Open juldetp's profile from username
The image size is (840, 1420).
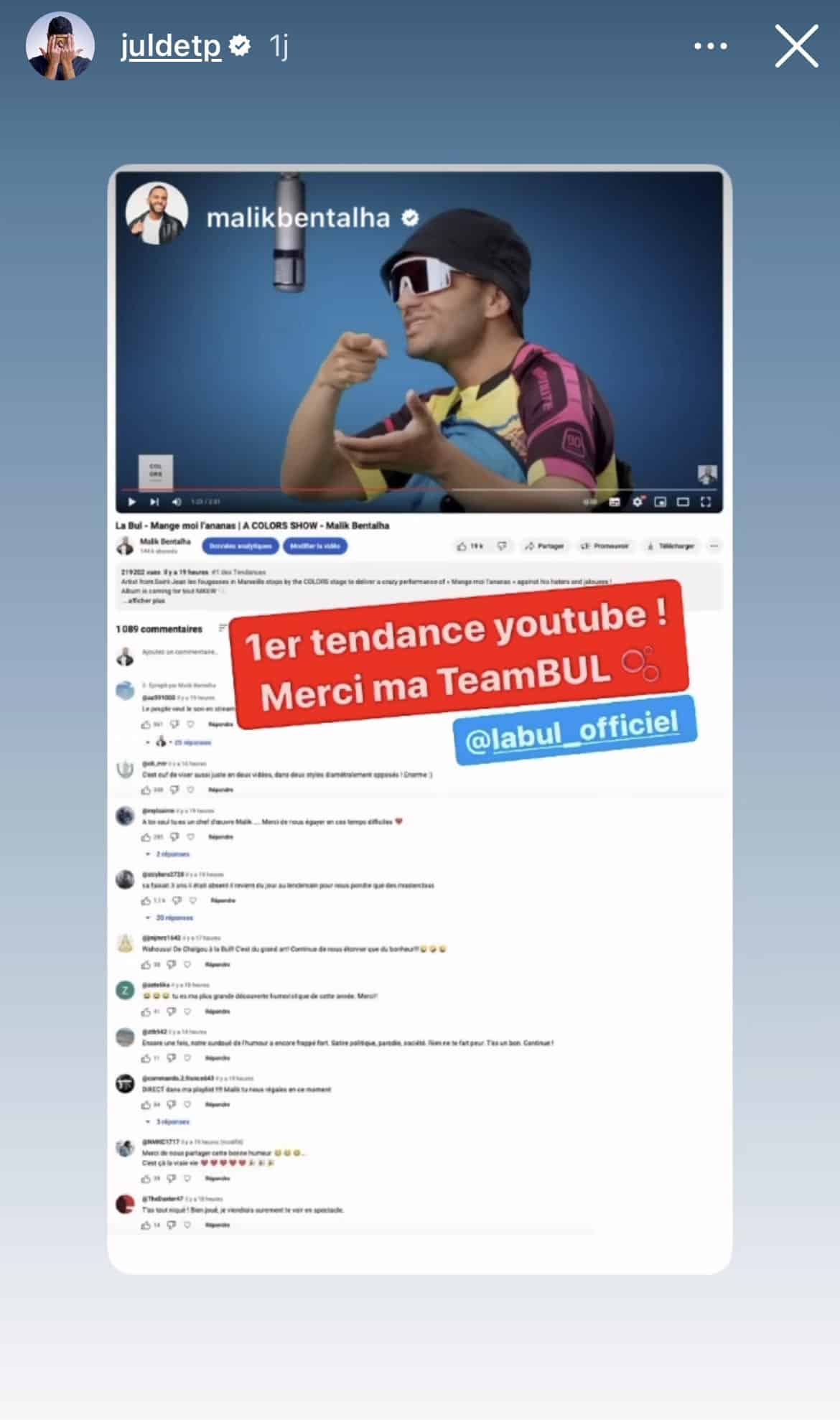point(171,47)
